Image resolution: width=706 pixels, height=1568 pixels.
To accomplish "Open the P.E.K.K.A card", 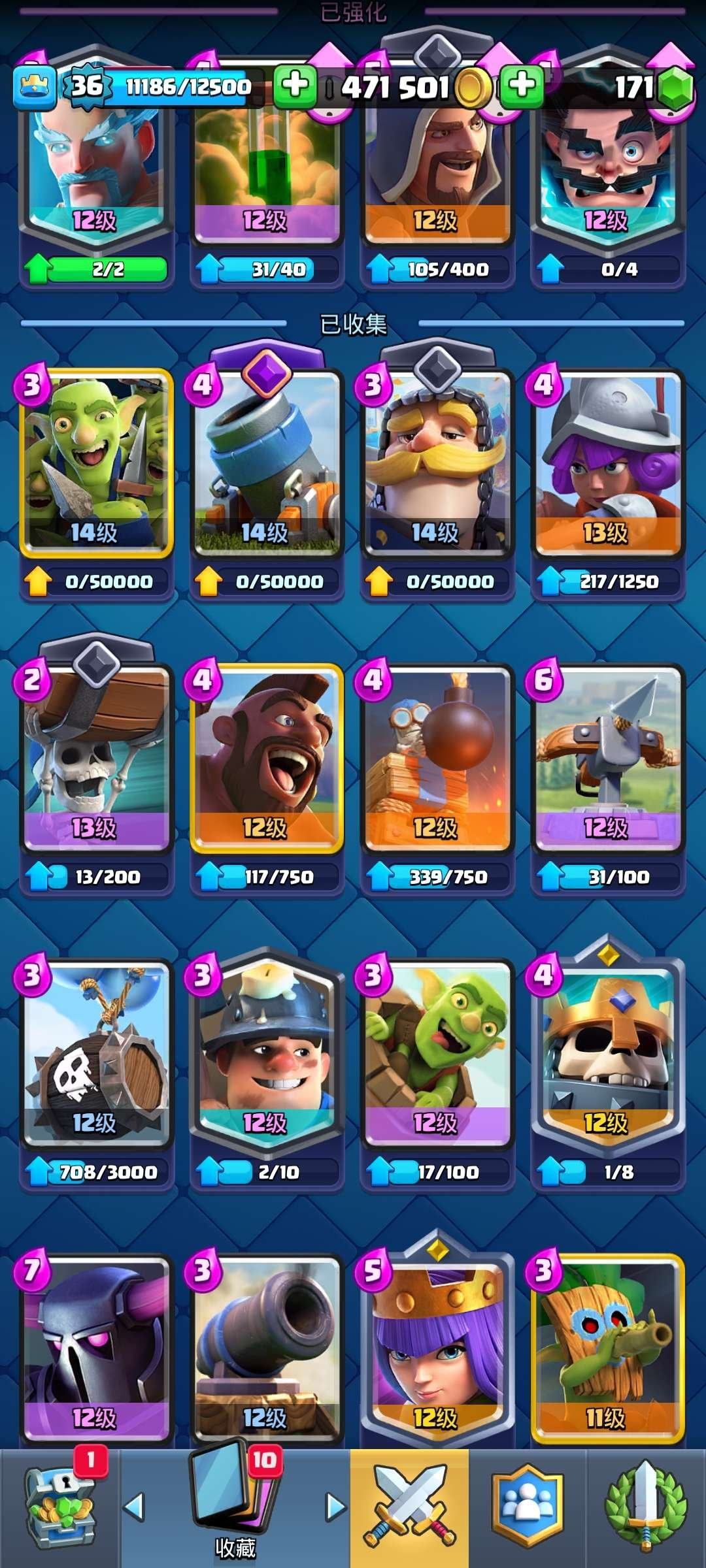I will pyautogui.click(x=96, y=1346).
